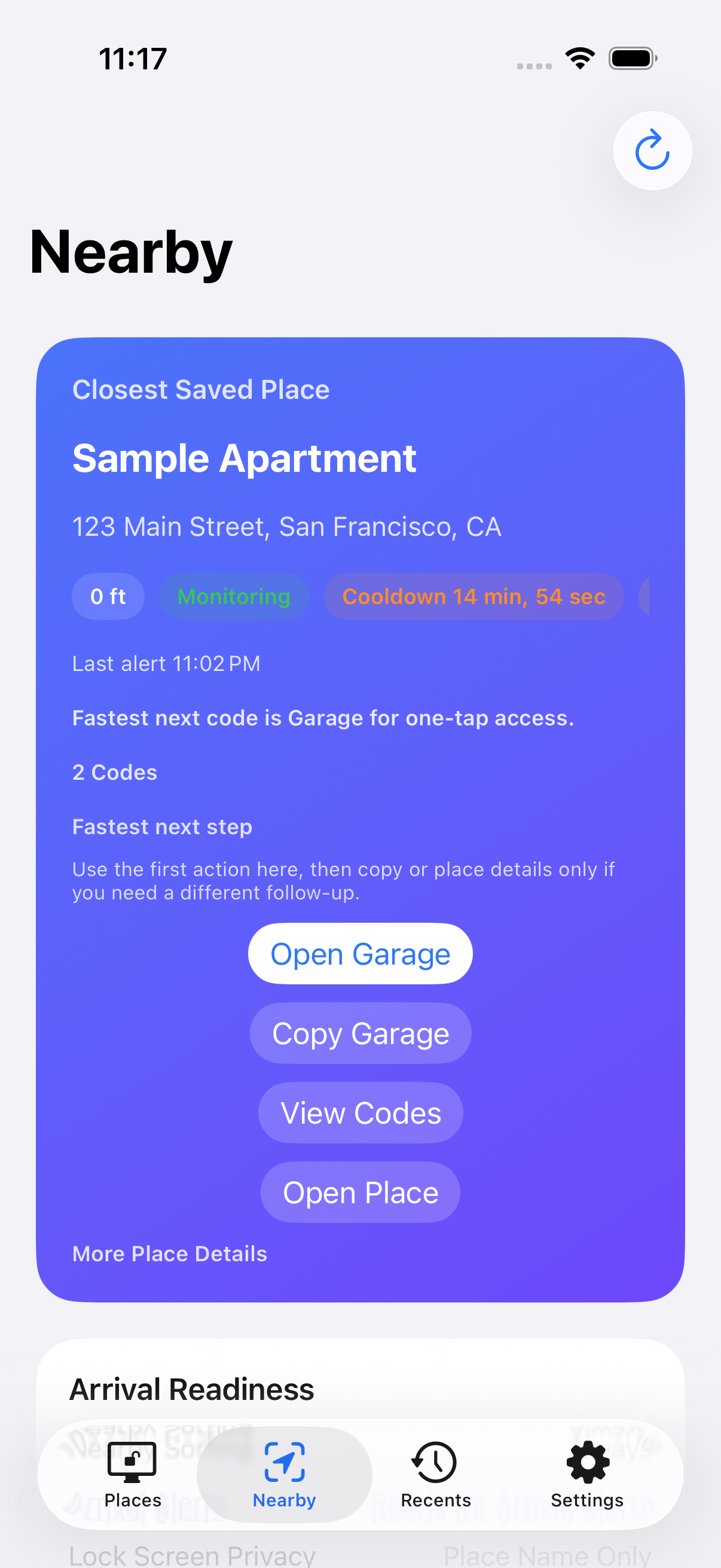Expand More Place Details
This screenshot has width=721, height=1568.
[169, 1254]
